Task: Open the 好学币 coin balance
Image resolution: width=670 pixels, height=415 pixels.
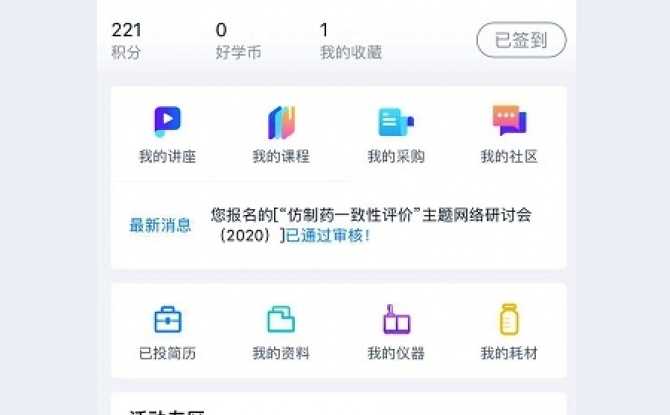Action: click(238, 41)
